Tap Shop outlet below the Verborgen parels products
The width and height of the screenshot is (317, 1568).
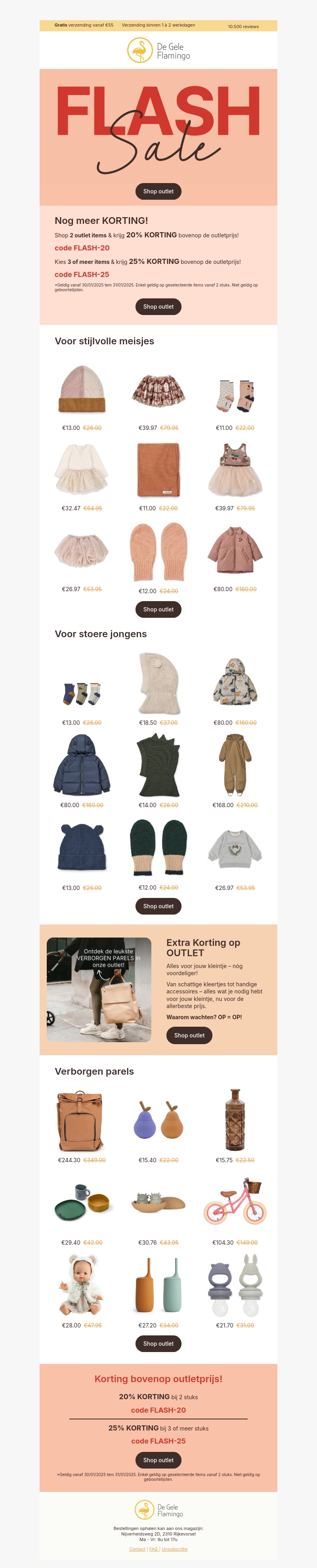click(158, 1343)
